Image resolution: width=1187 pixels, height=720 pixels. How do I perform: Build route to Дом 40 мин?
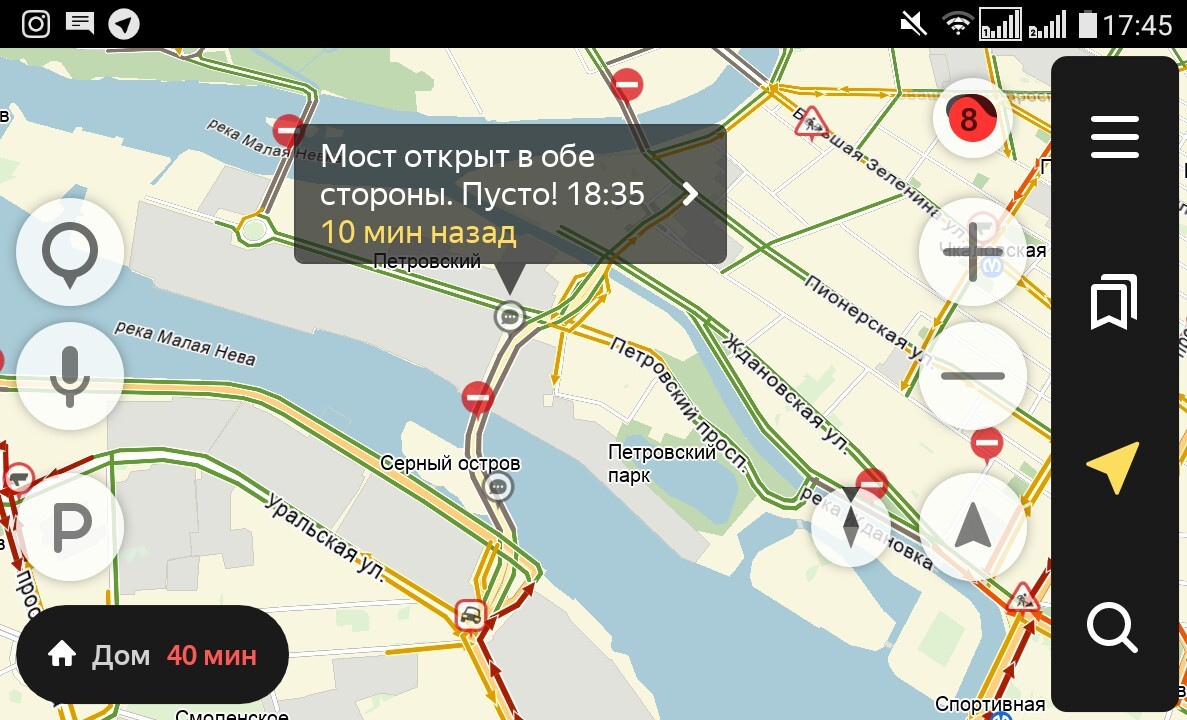point(152,655)
